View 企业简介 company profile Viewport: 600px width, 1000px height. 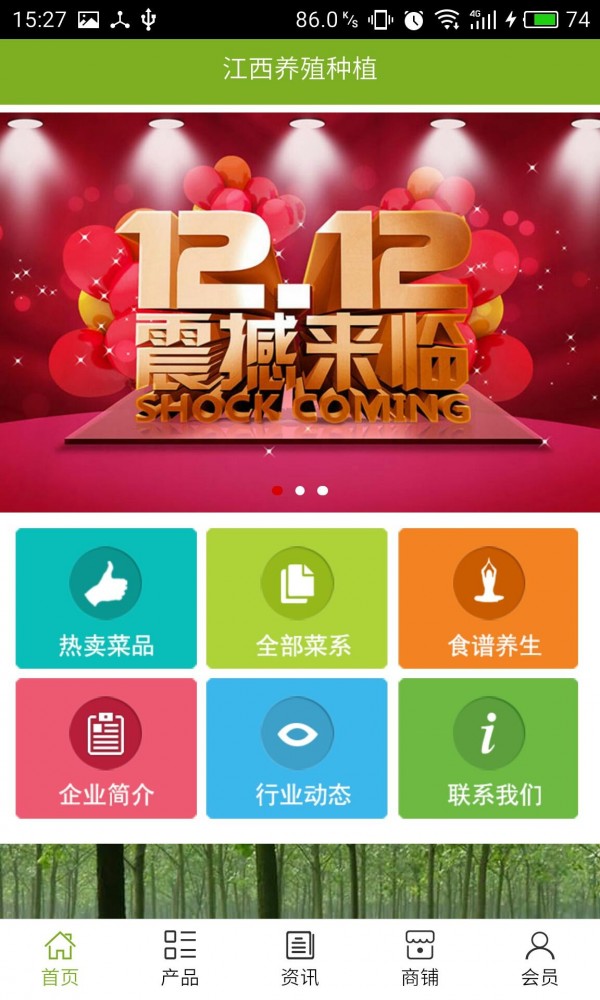[106, 748]
